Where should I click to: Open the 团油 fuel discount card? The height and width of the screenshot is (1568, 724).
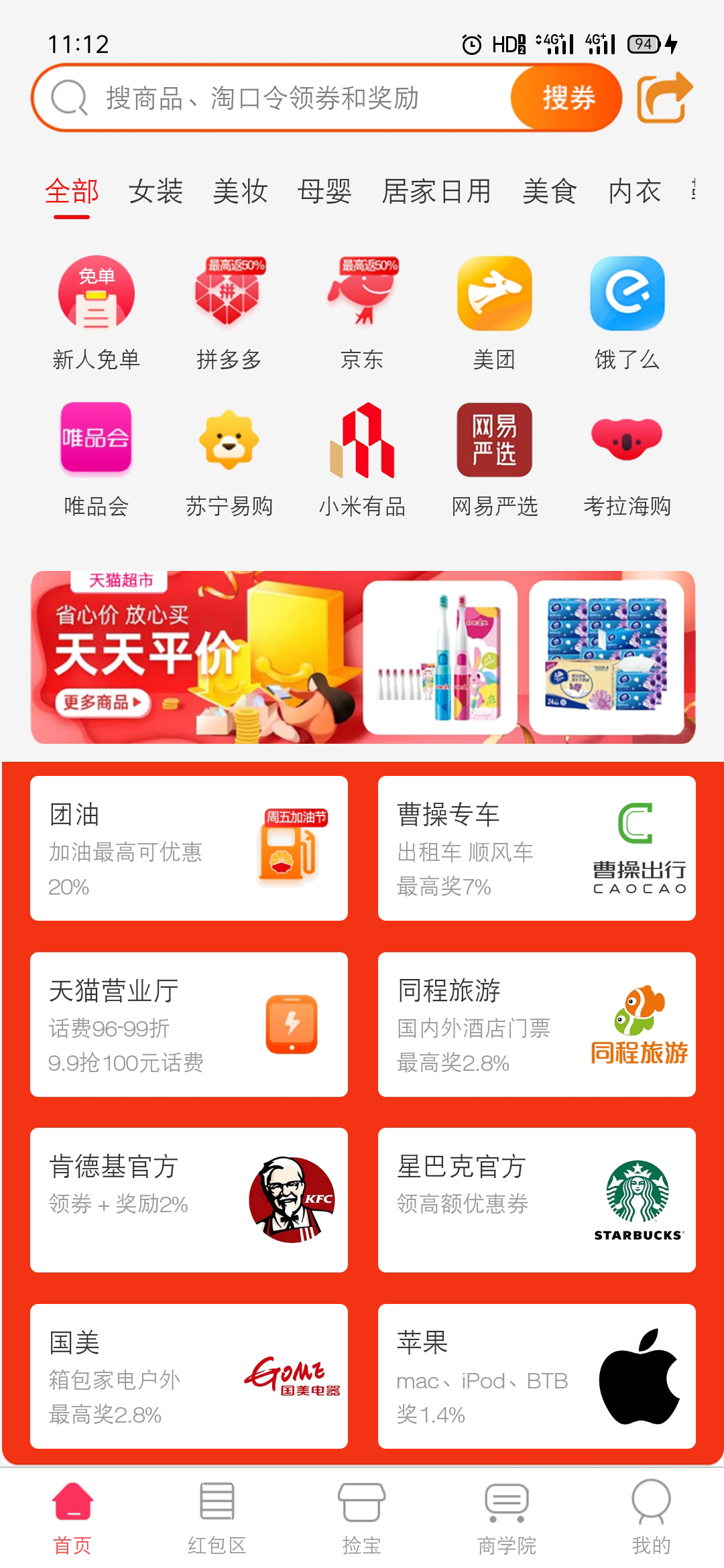click(x=188, y=848)
